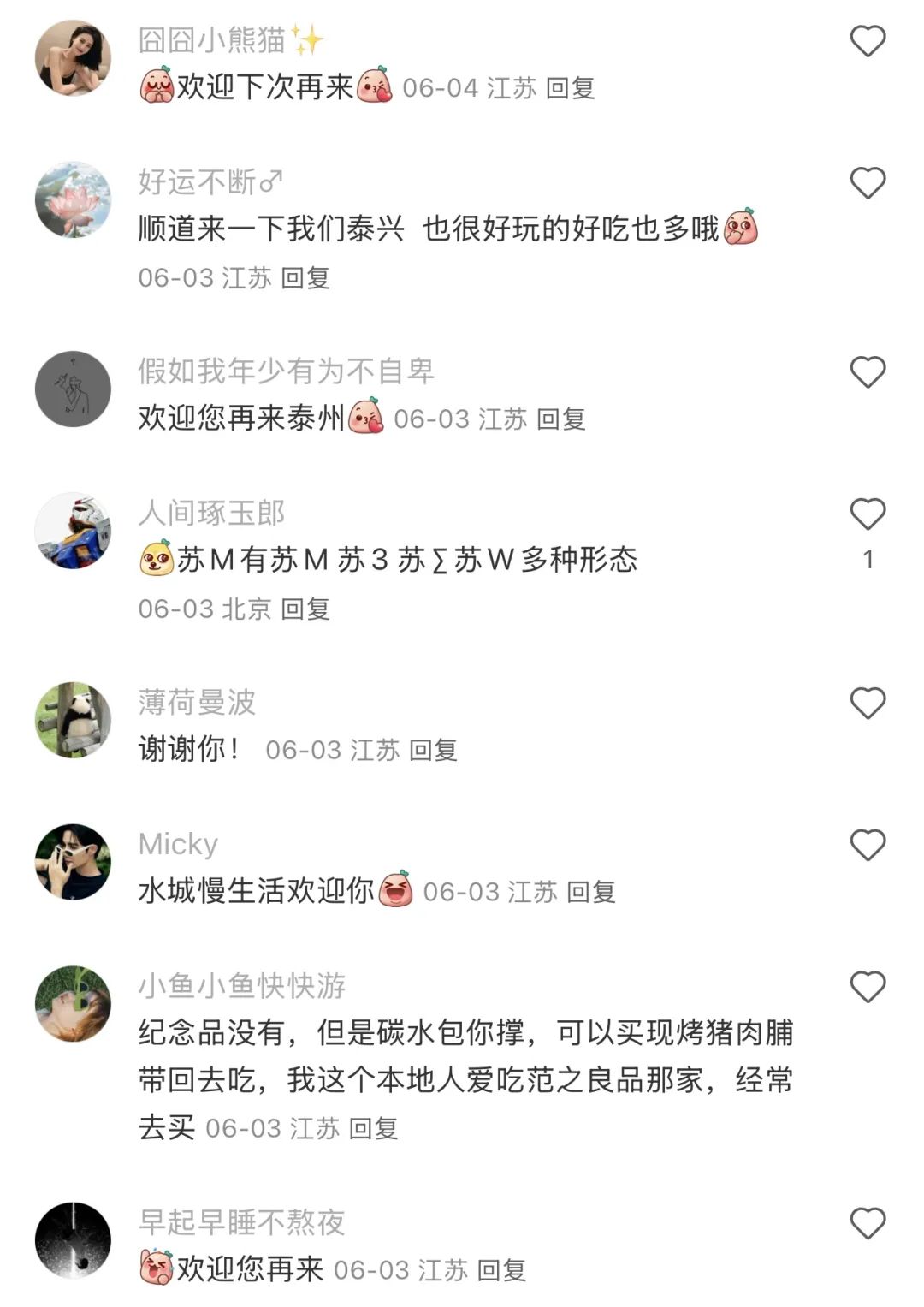Image resolution: width=924 pixels, height=1307 pixels.
Task: Like the comment by 早起早睡不熬夜
Action: coord(868,1224)
